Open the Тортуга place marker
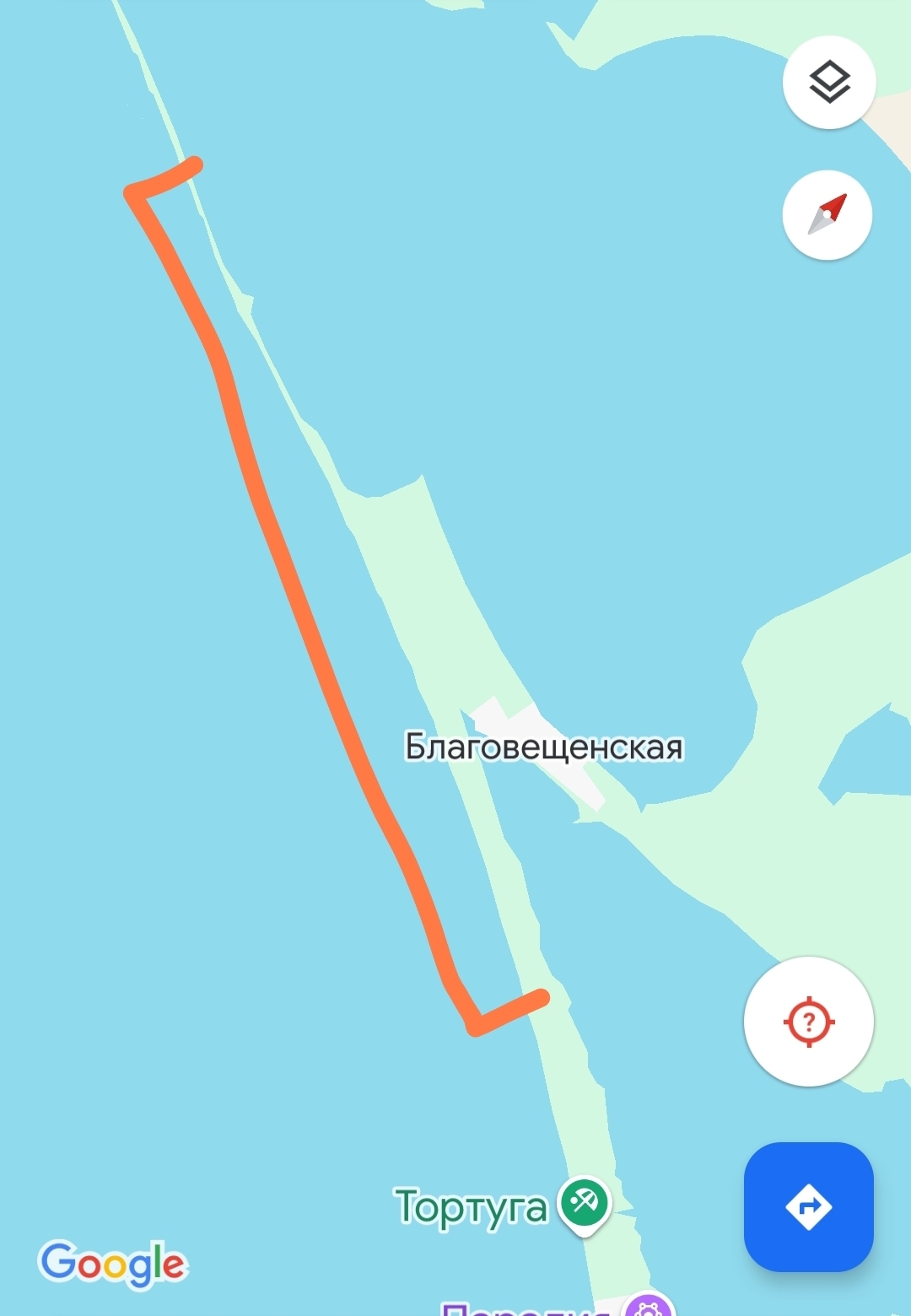The width and height of the screenshot is (911, 1316). pyautogui.click(x=584, y=1202)
